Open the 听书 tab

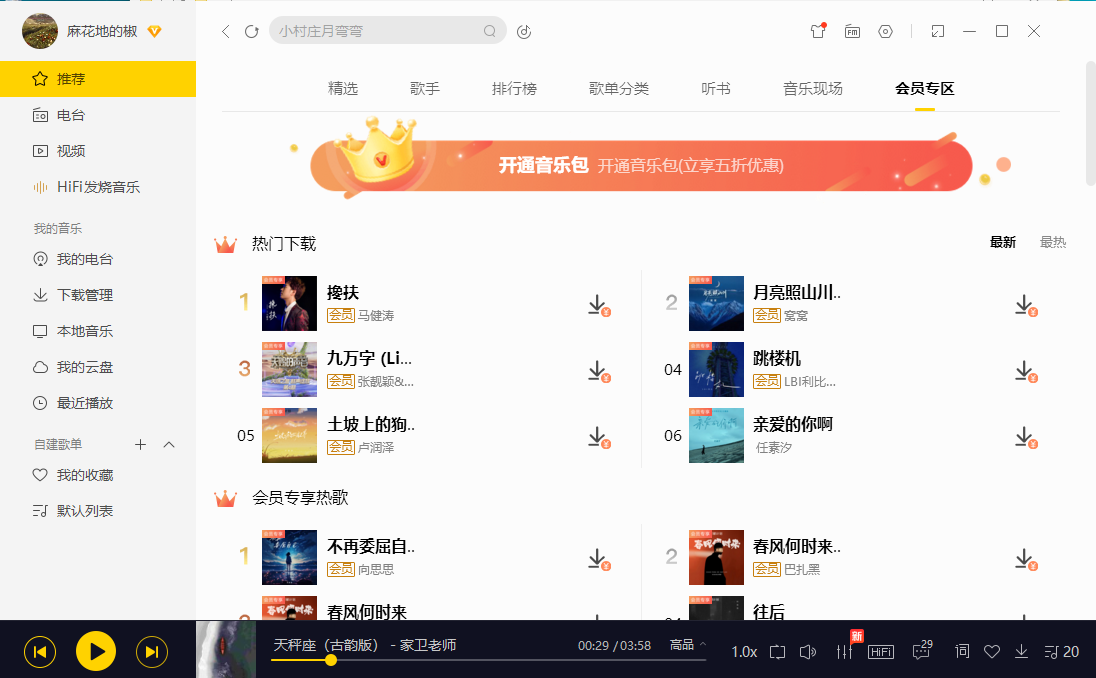coord(716,88)
